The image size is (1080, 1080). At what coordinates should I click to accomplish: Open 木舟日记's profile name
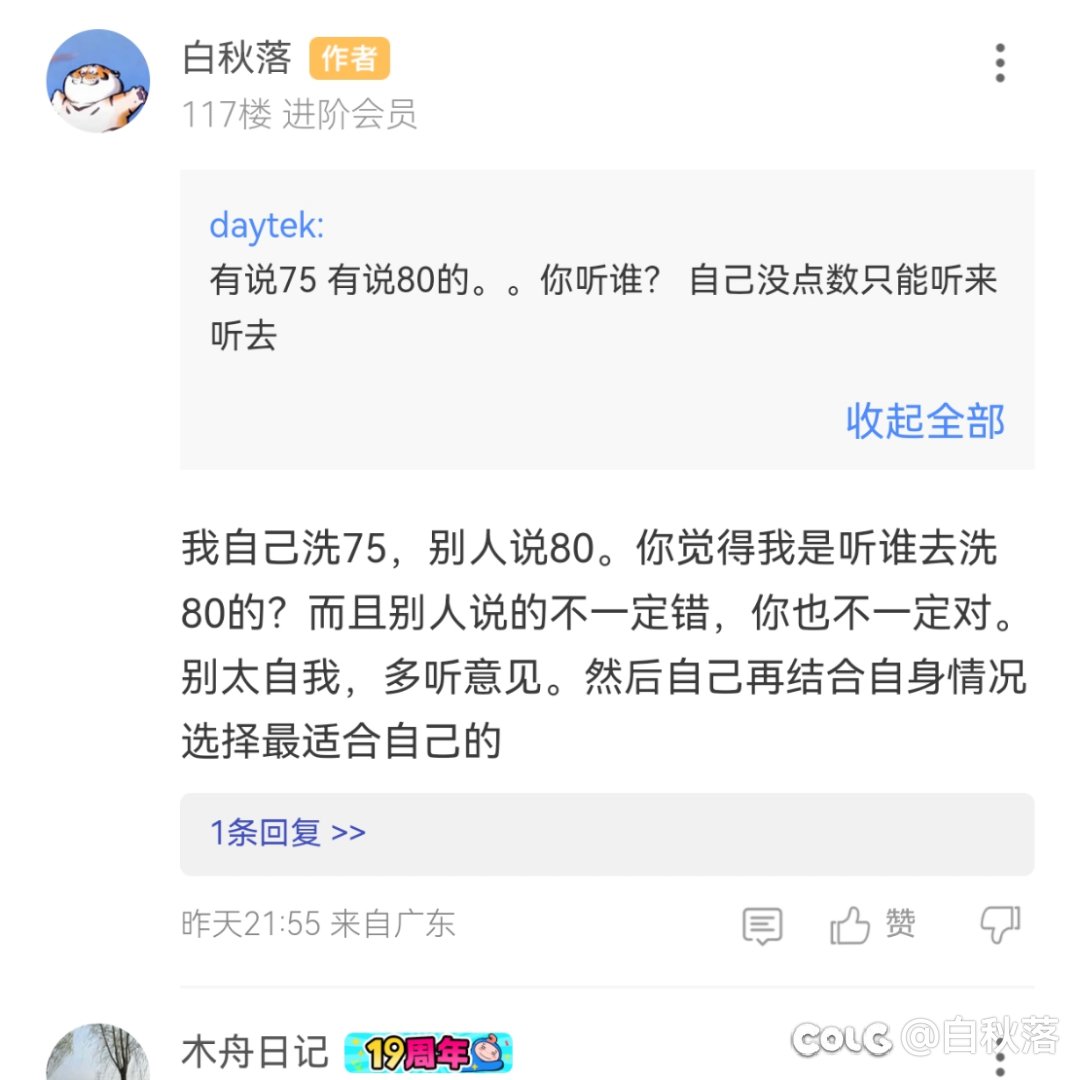click(x=255, y=1051)
